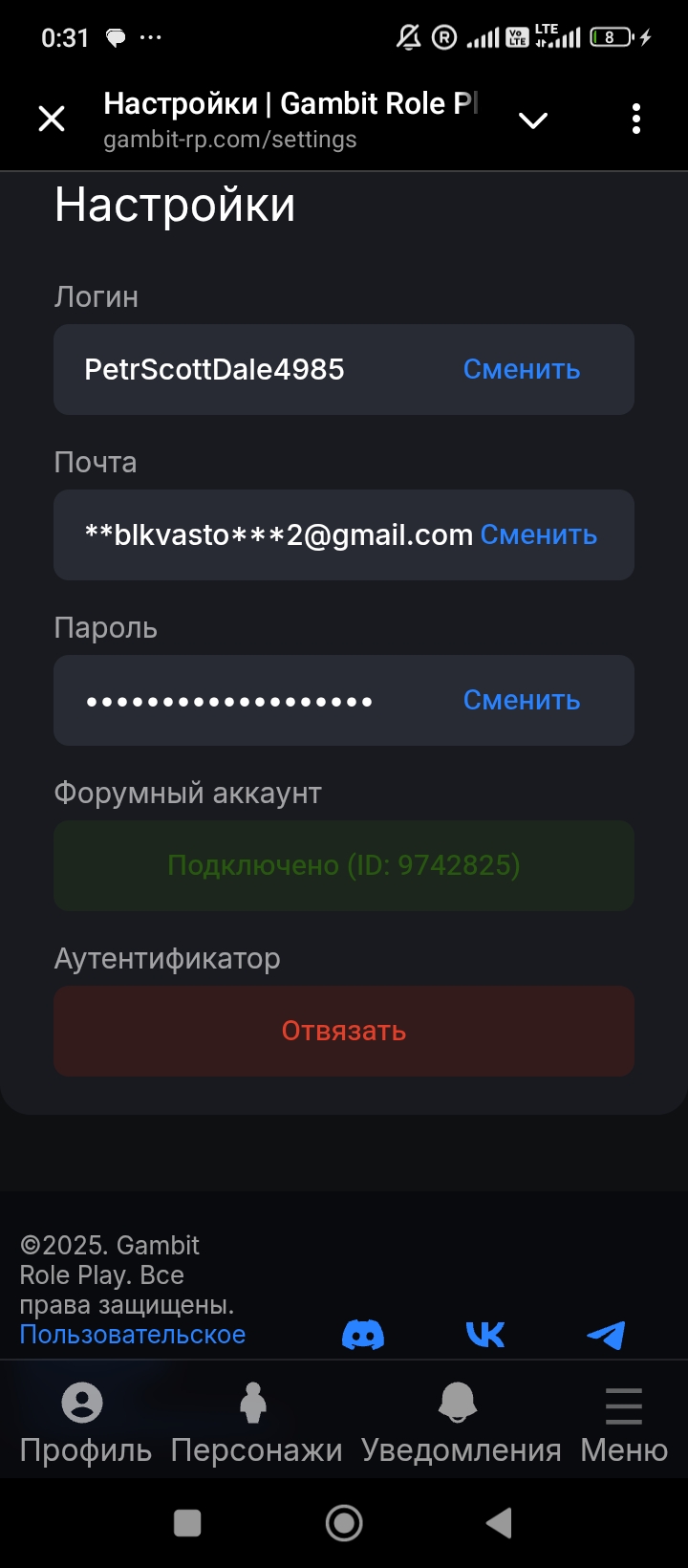The height and width of the screenshot is (1568, 688).
Task: Open the Пользовательское agreement link
Action: (x=133, y=1335)
